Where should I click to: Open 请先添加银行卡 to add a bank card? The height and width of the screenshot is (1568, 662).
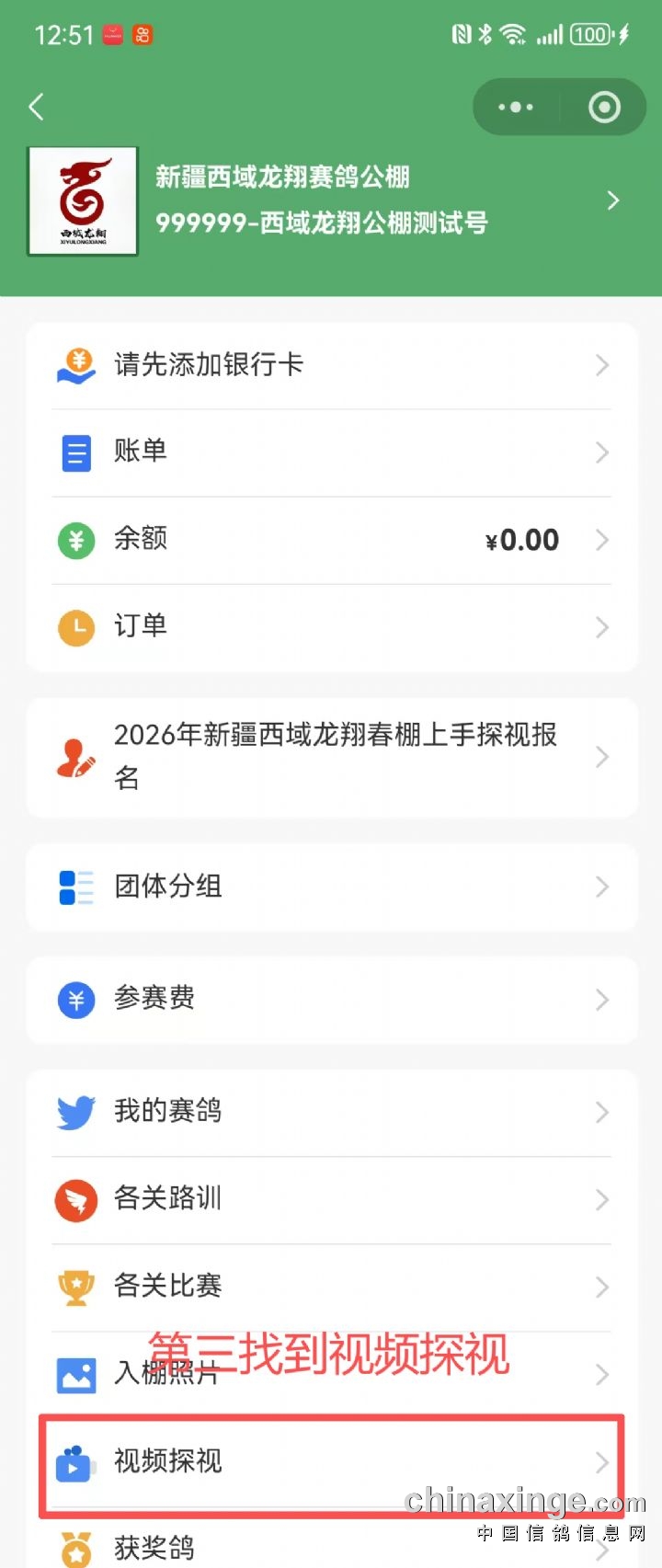point(331,365)
